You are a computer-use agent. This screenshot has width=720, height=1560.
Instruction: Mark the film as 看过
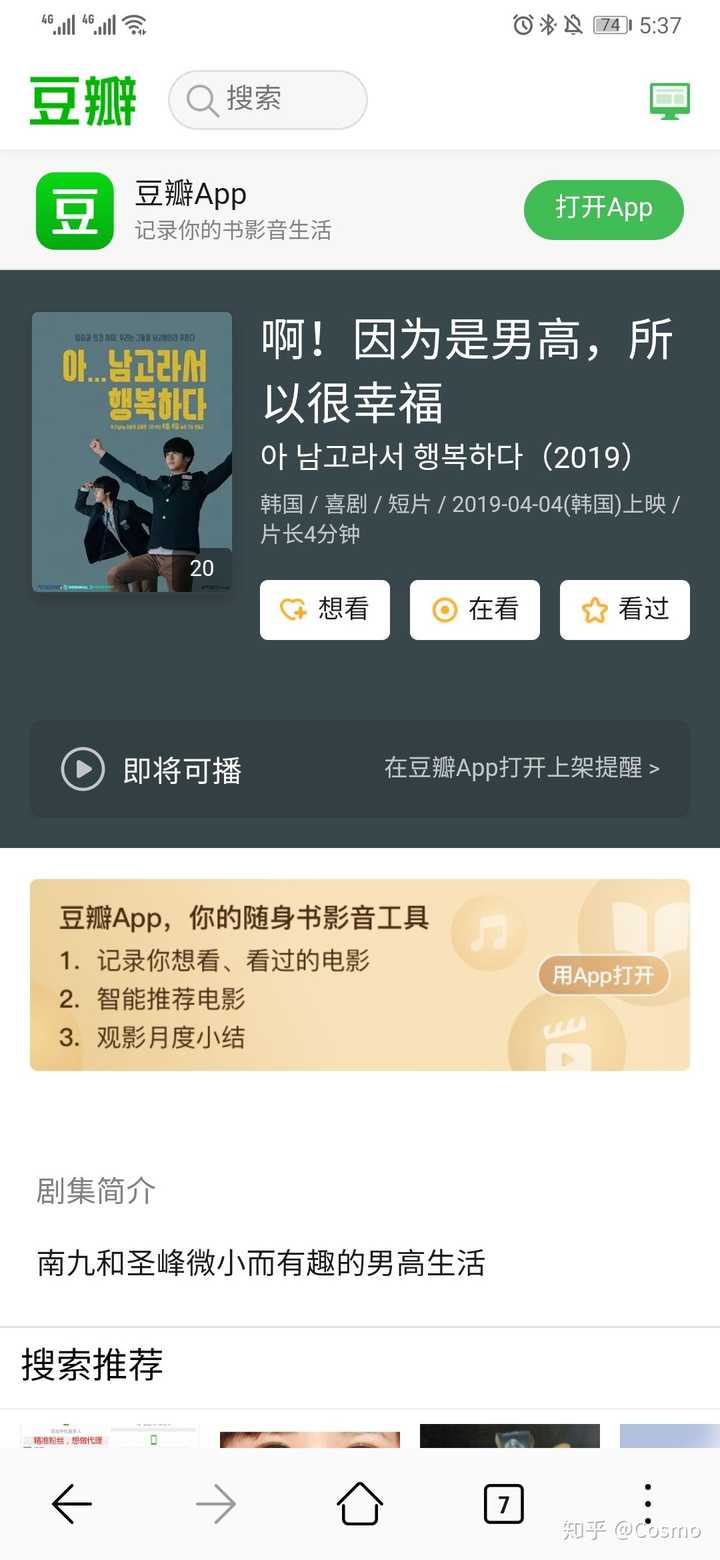click(x=625, y=609)
